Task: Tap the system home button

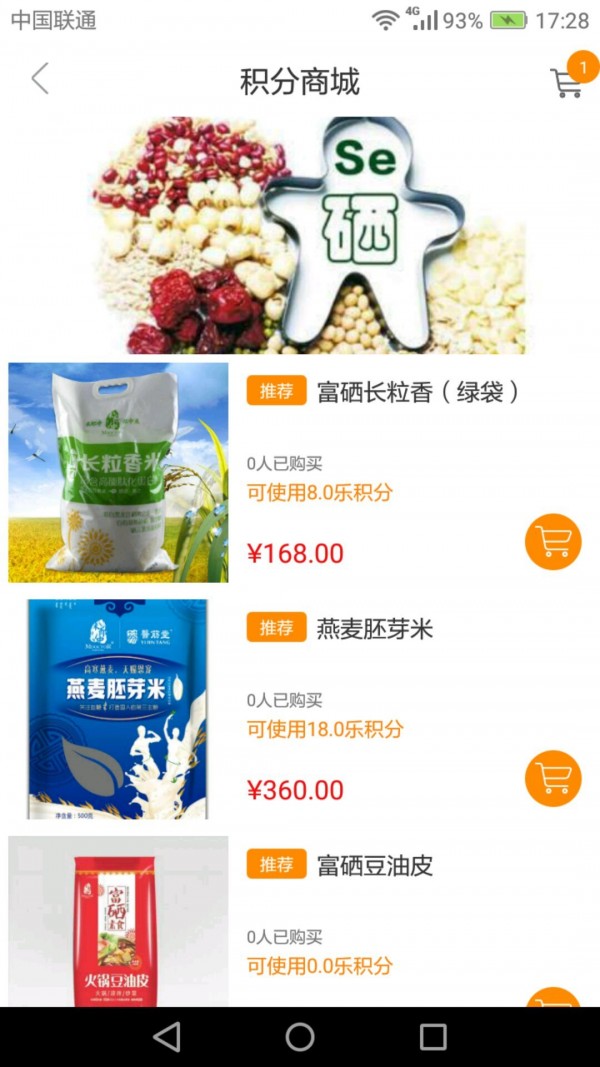Action: coord(300,1037)
